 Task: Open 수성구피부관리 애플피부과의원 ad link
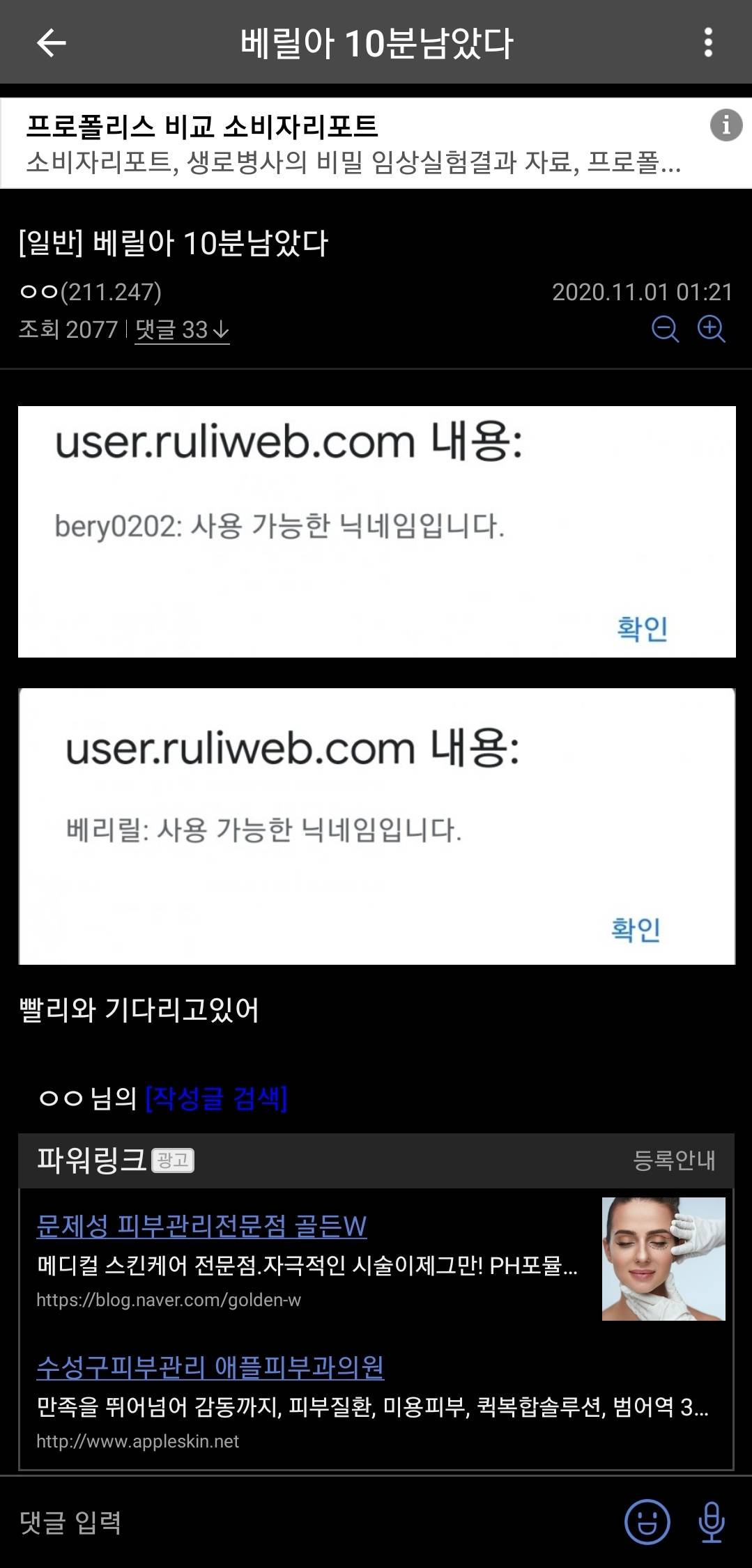[210, 1367]
